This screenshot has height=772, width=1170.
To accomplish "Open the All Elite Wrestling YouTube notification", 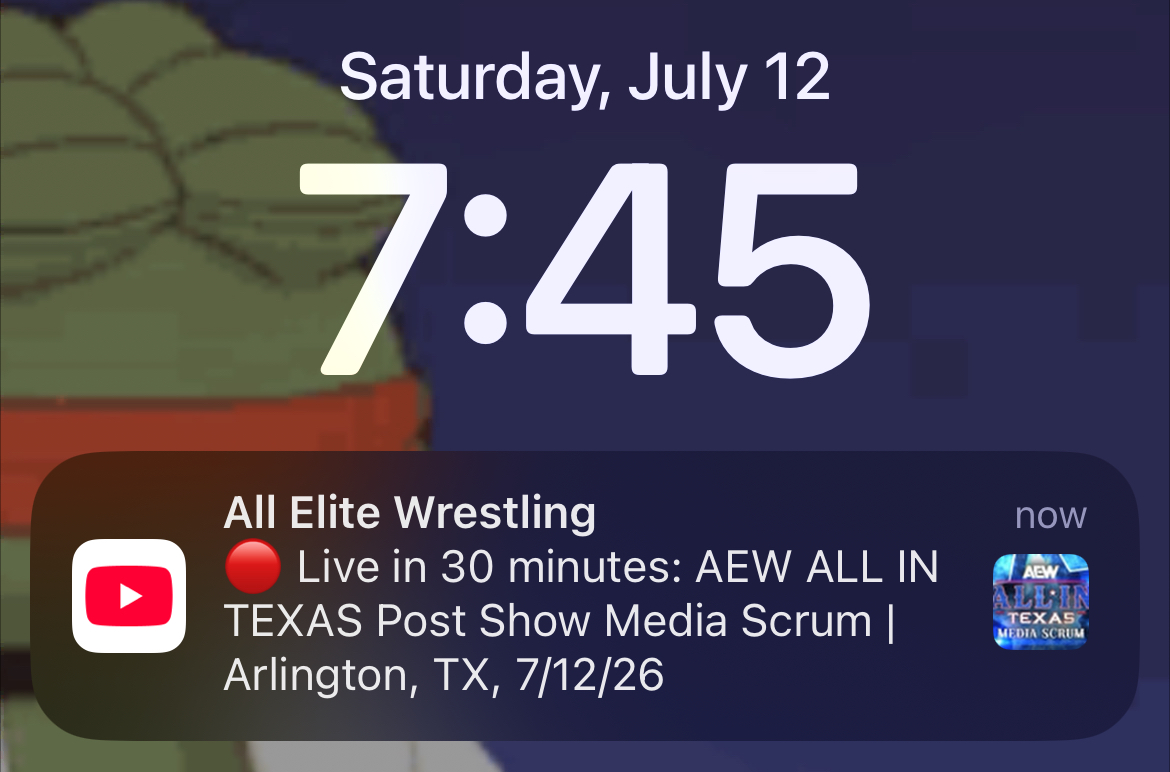I will 585,597.
